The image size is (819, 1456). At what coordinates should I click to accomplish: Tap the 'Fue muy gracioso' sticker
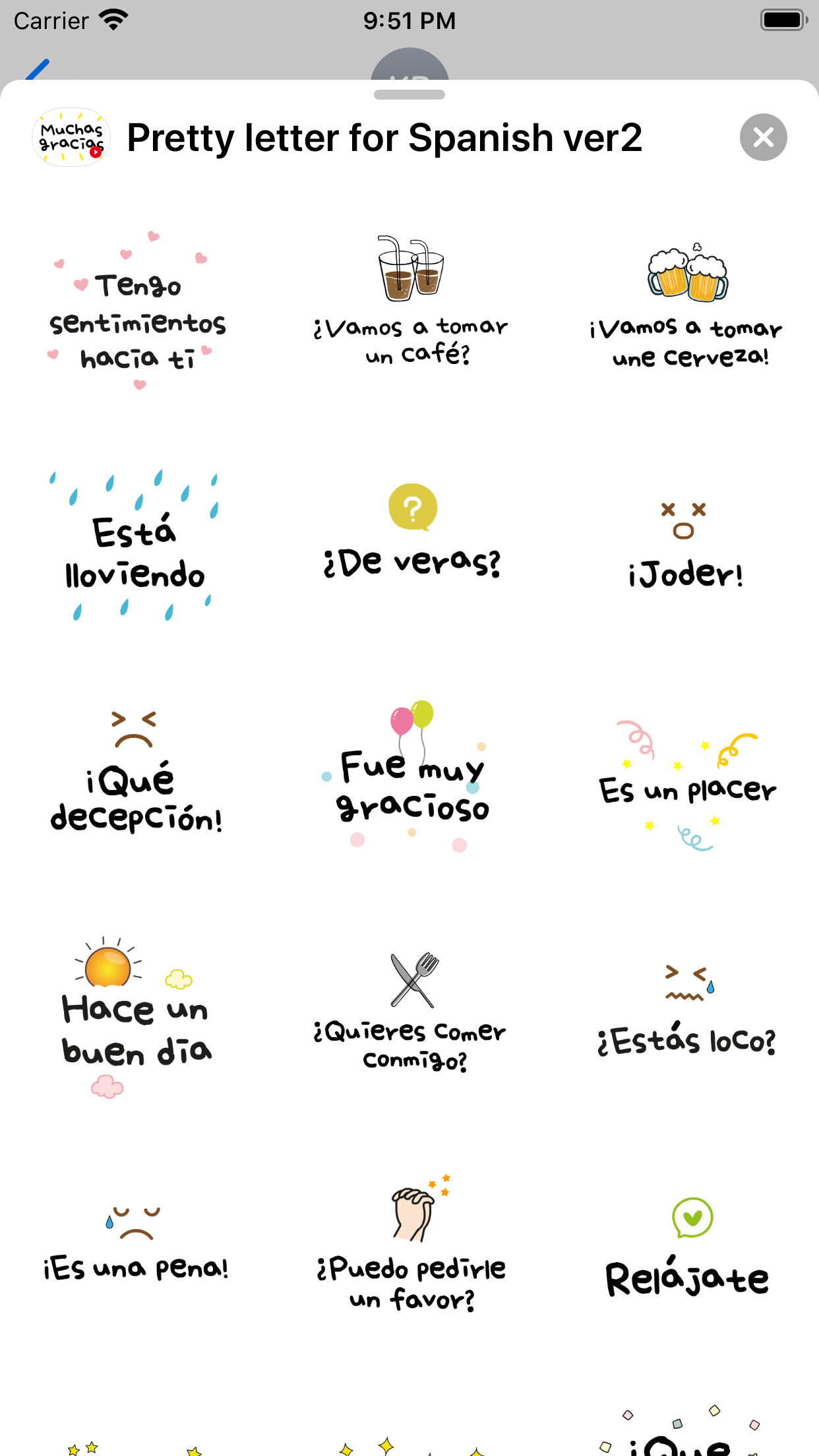tap(410, 776)
